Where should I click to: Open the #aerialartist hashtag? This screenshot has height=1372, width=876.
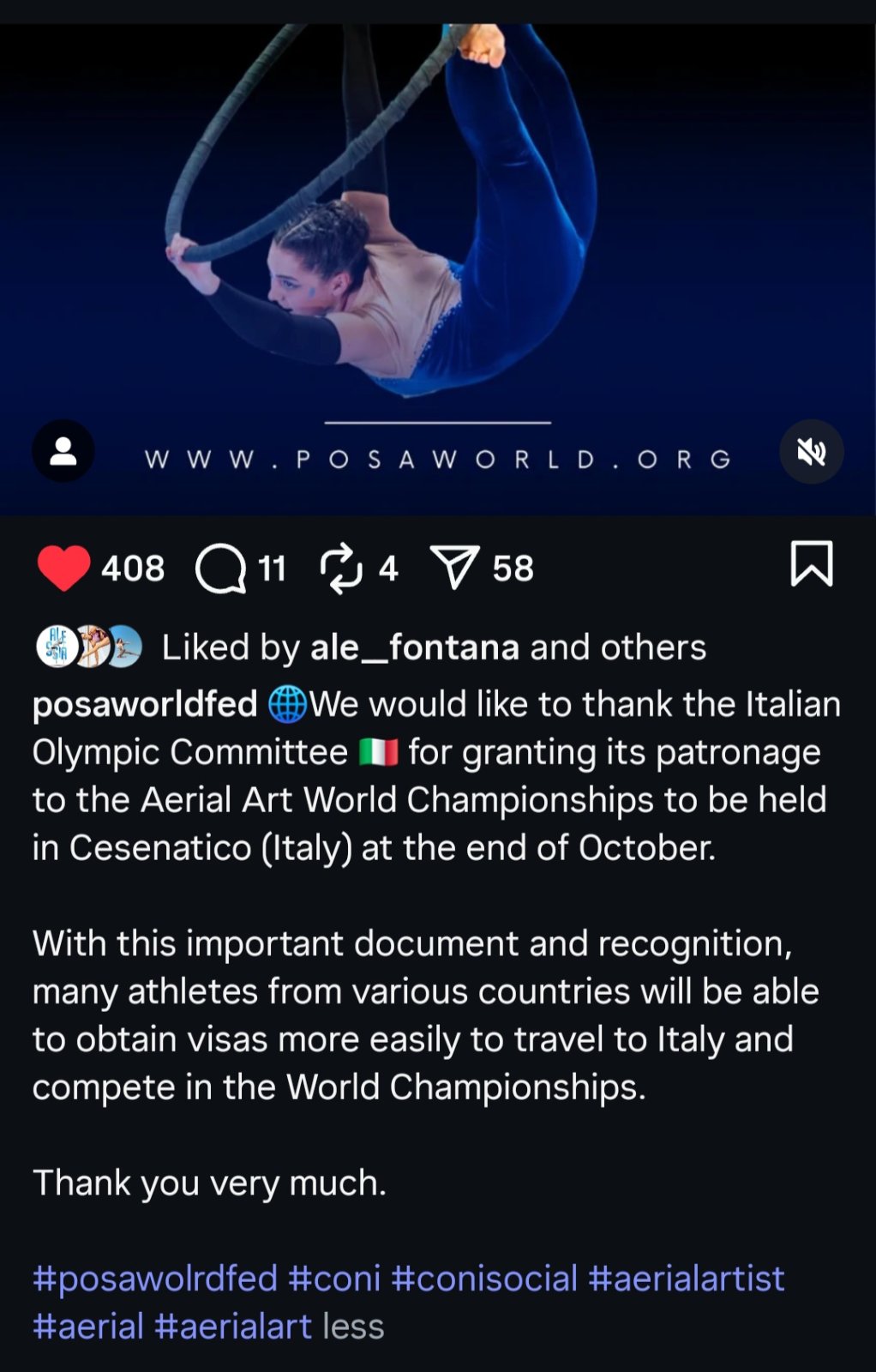tap(686, 1279)
